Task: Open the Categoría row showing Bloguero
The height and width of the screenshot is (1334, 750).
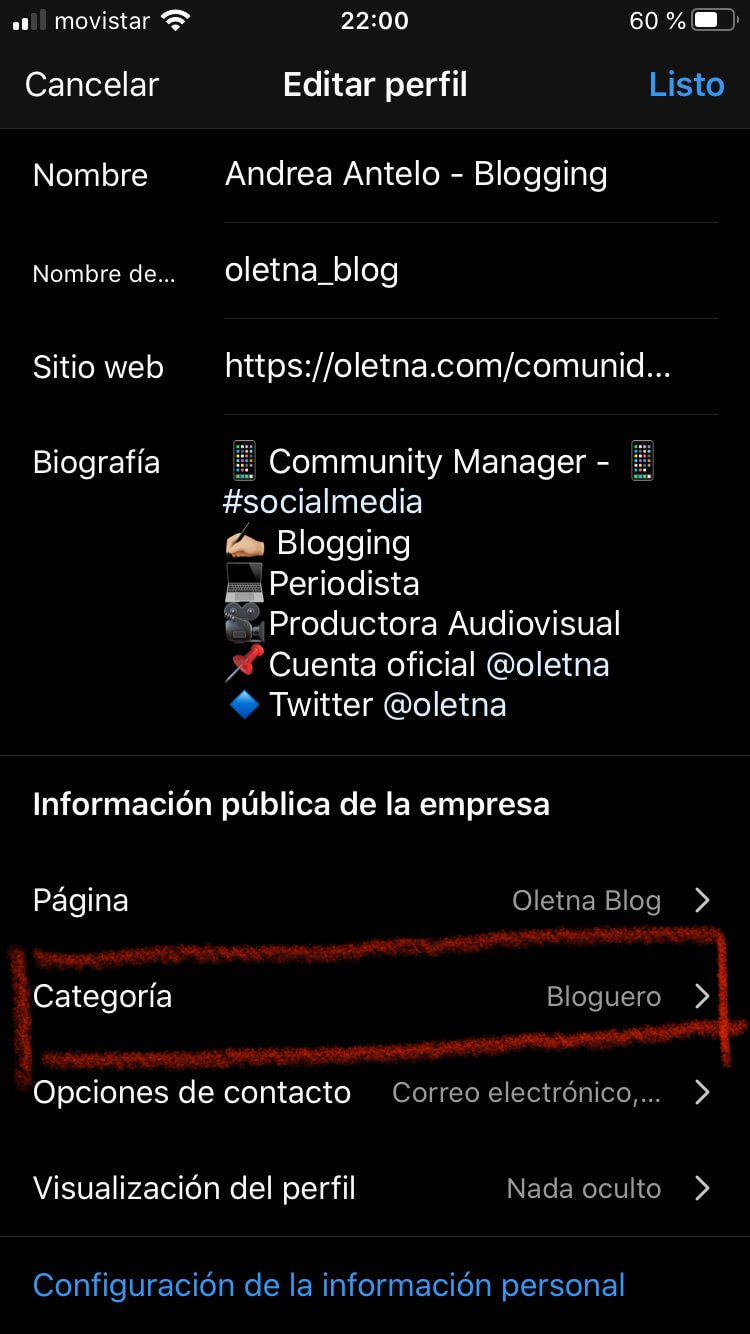Action: [375, 996]
